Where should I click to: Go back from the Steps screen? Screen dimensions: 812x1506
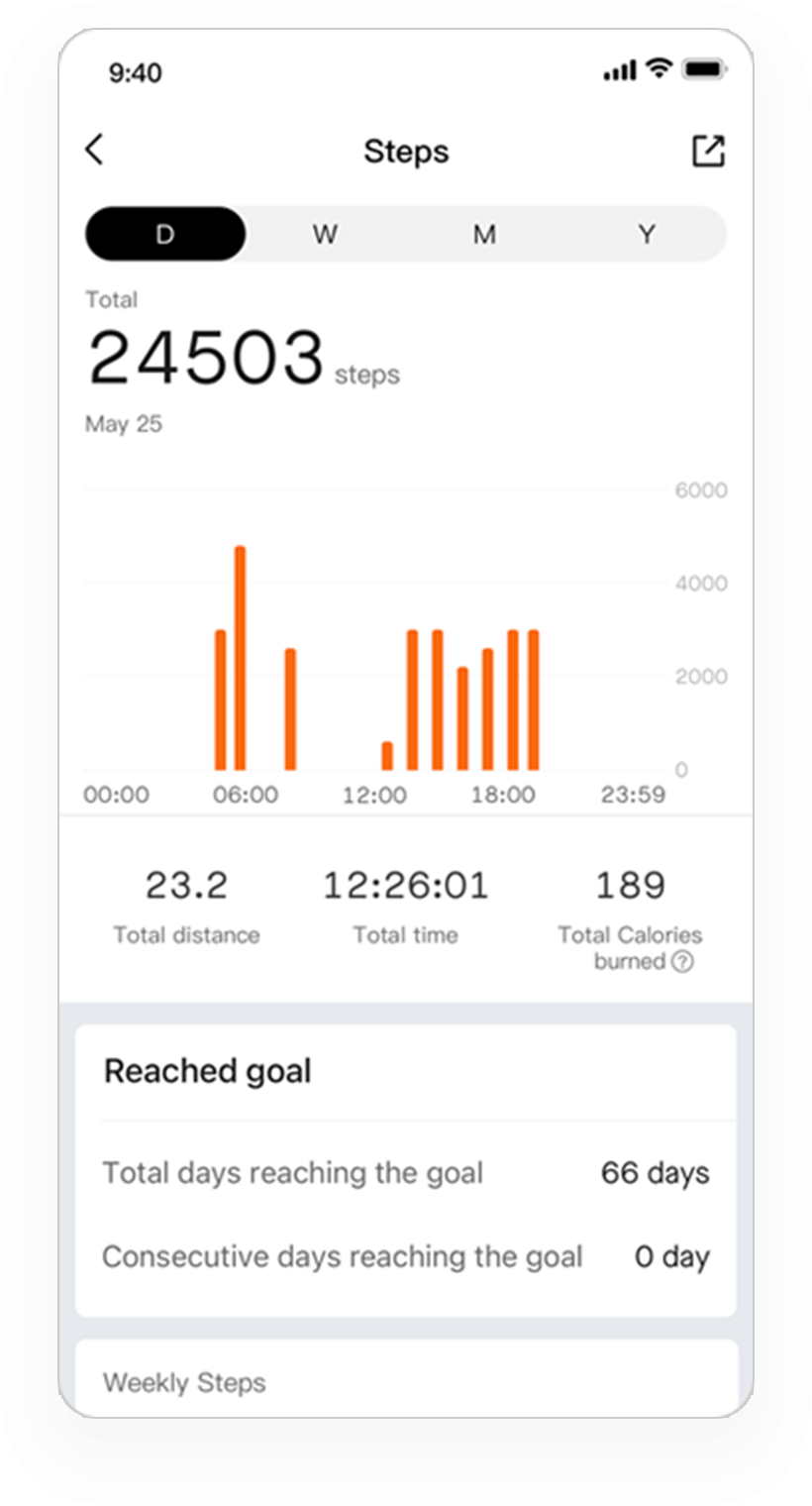[94, 151]
